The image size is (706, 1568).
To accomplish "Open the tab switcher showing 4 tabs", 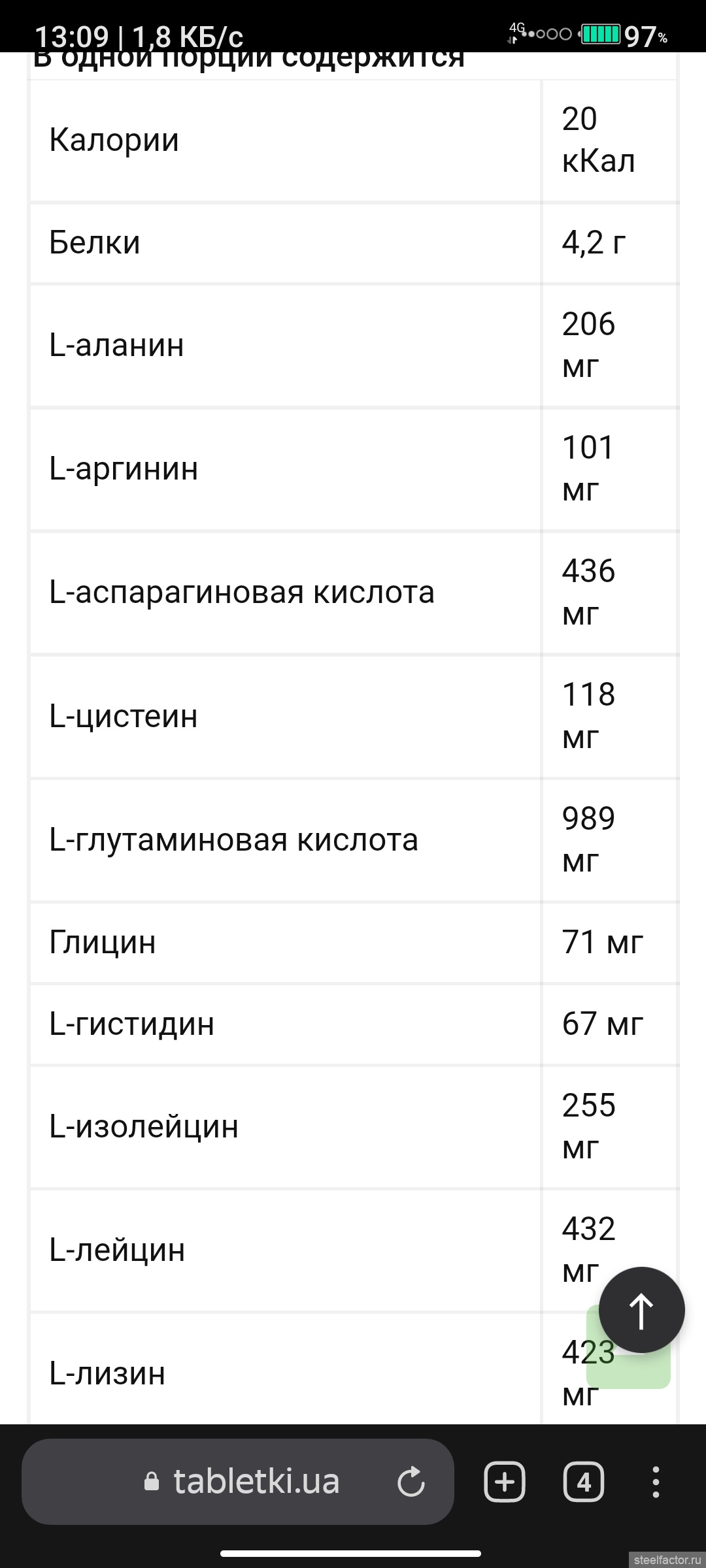I will pos(584,1482).
